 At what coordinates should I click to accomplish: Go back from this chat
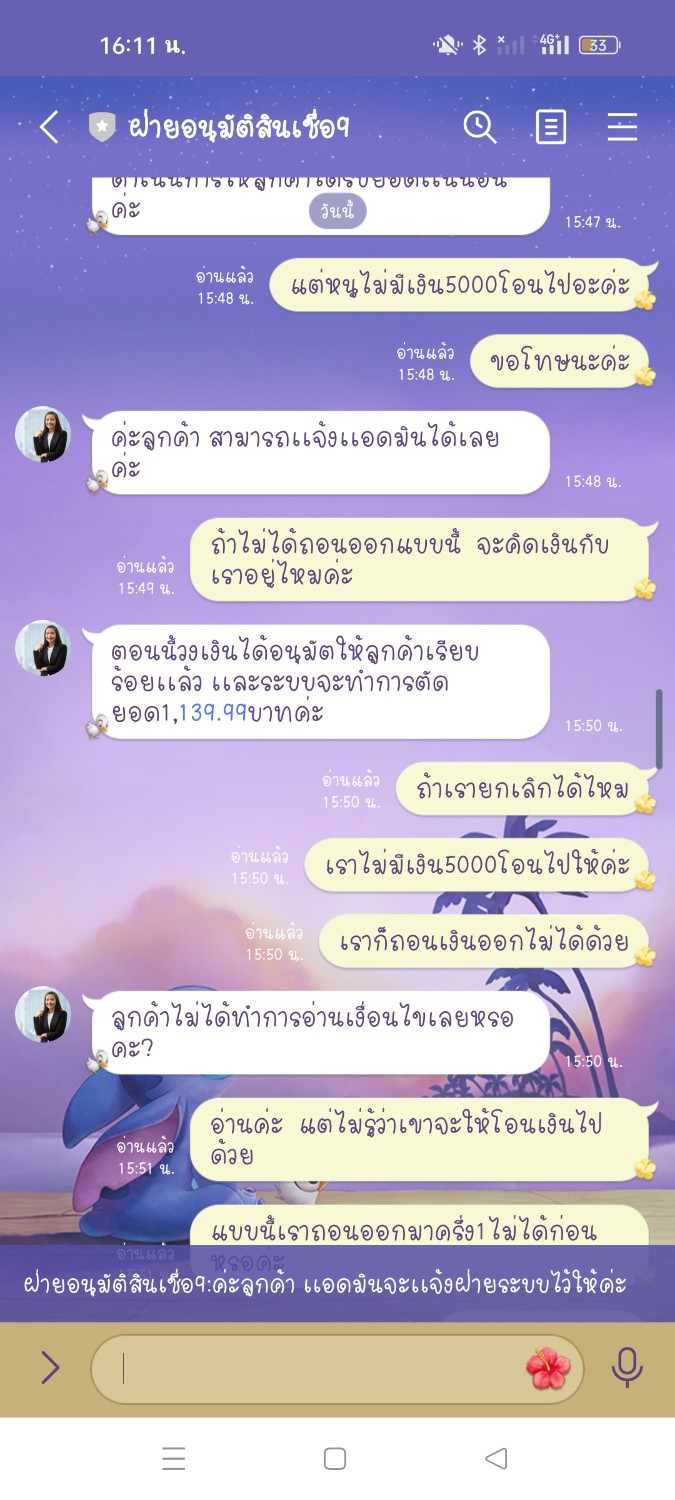[x=49, y=127]
